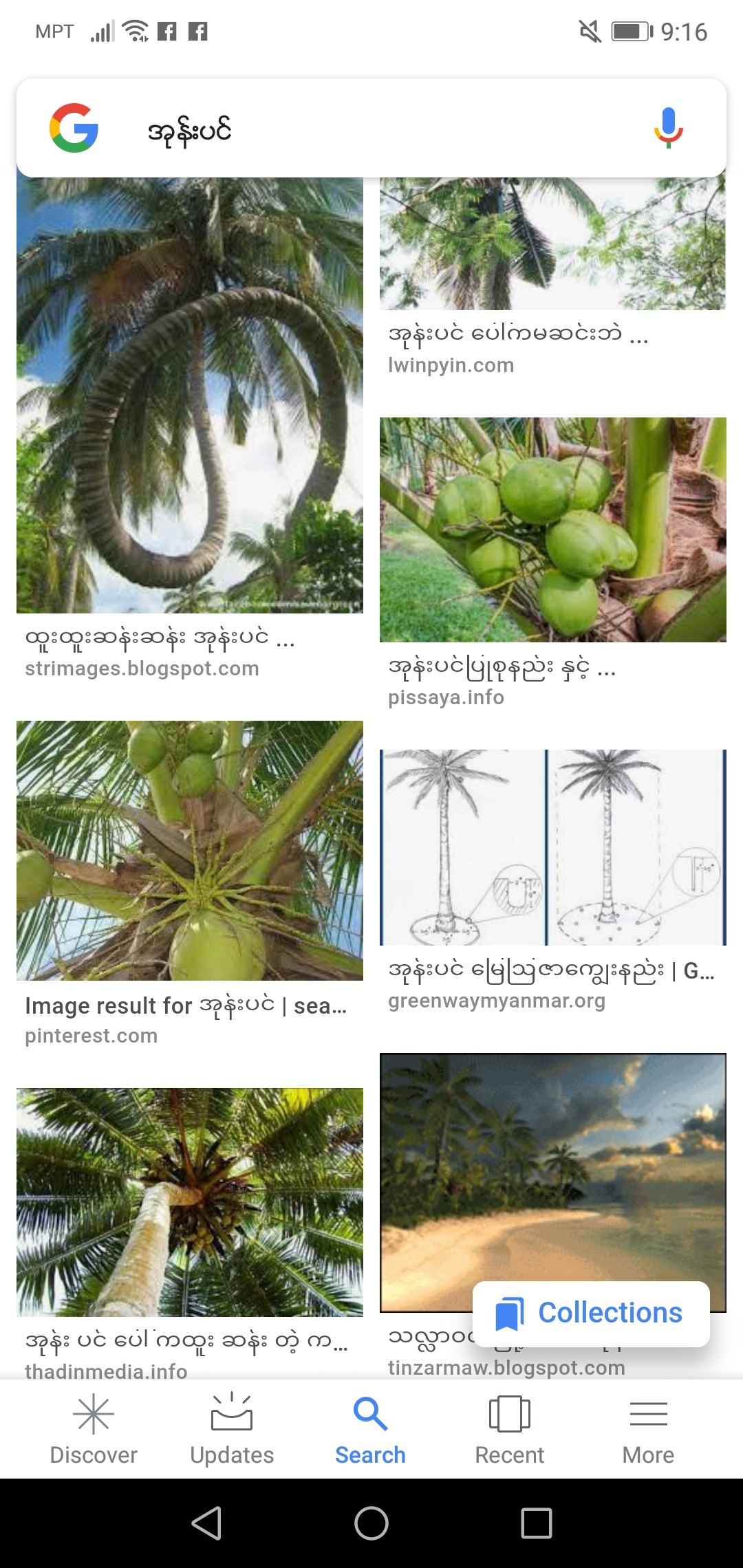
Task: Start voice search with the microphone
Action: coord(667,129)
